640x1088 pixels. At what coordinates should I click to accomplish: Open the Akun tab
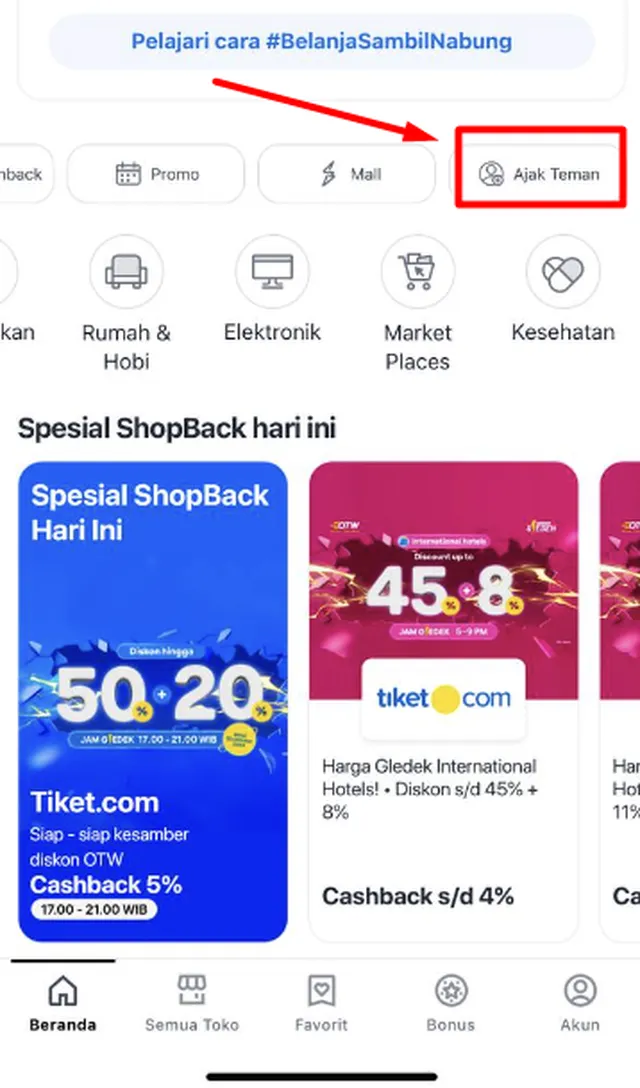[580, 1005]
